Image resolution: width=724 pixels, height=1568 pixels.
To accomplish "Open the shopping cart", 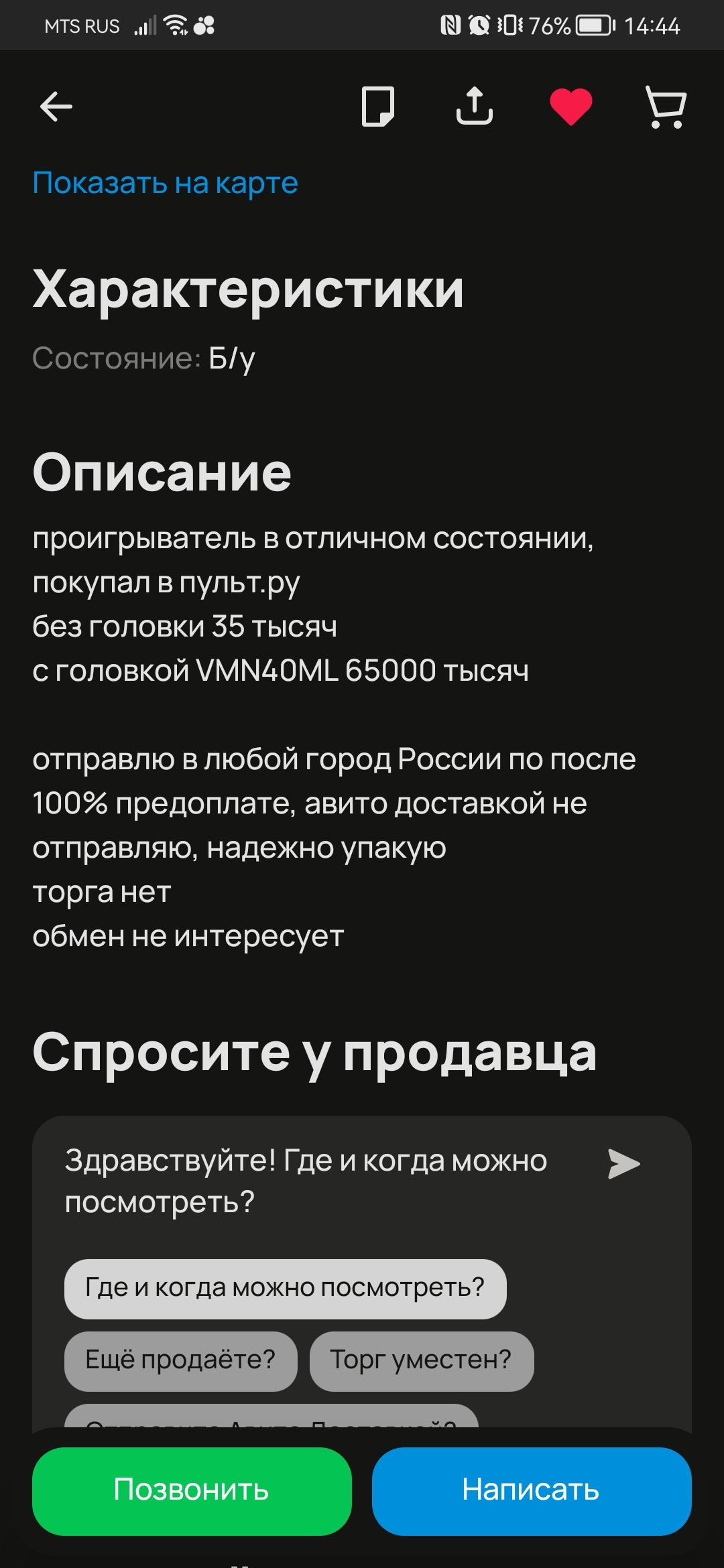I will [666, 107].
